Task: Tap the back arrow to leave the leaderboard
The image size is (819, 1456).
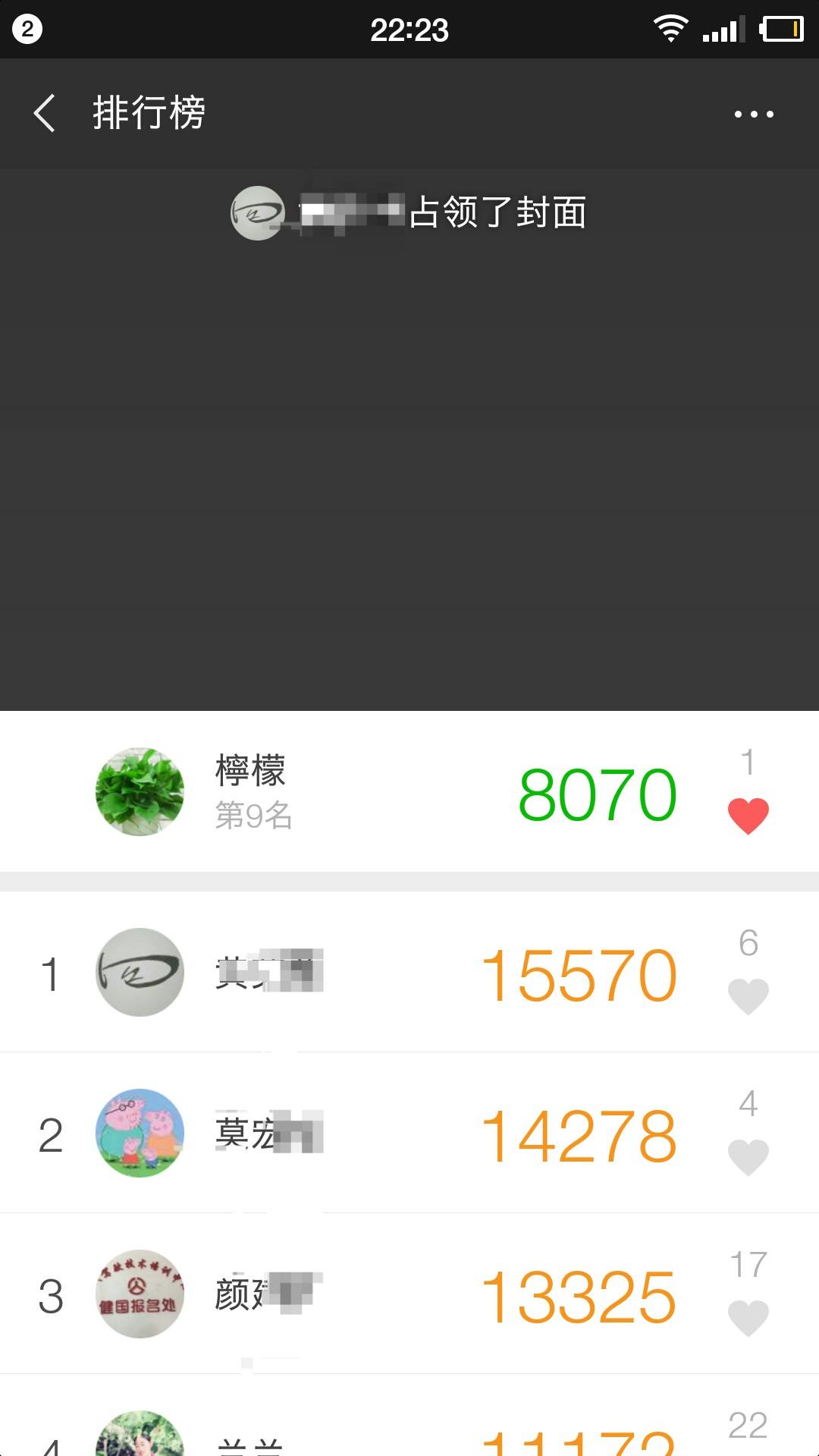Action: 45,113
